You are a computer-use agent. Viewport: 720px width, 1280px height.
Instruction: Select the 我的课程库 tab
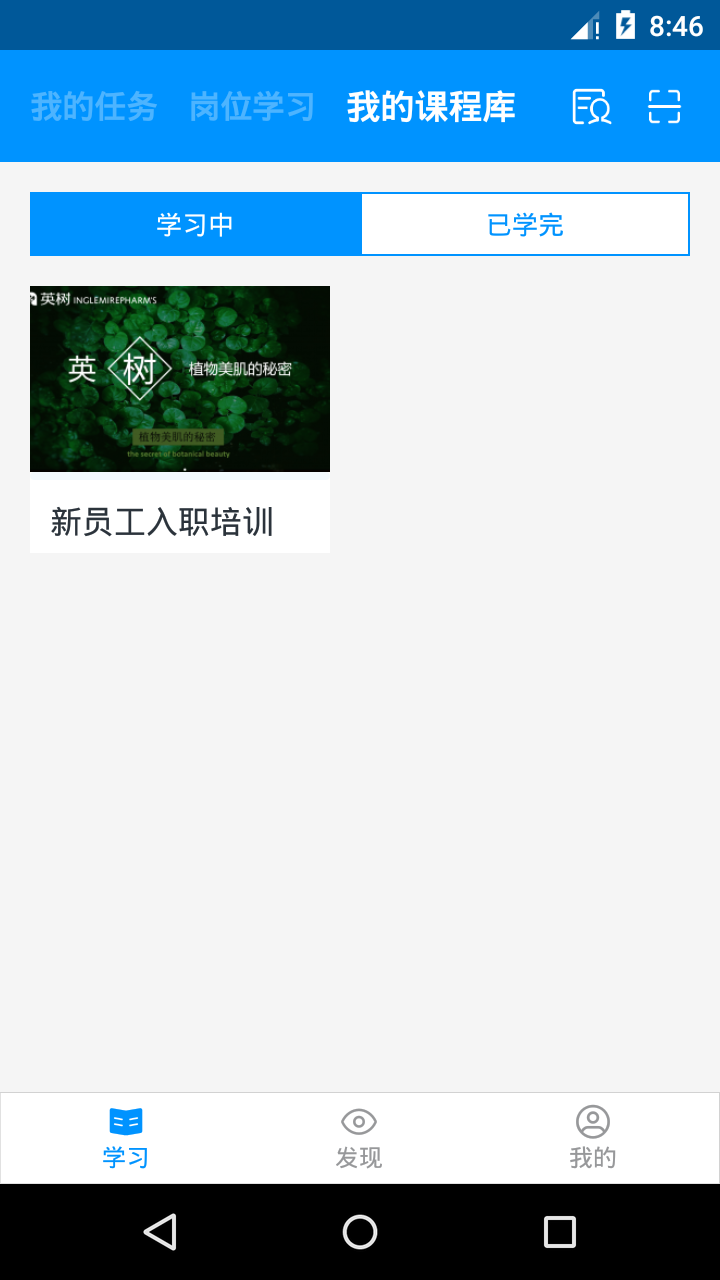coord(431,107)
